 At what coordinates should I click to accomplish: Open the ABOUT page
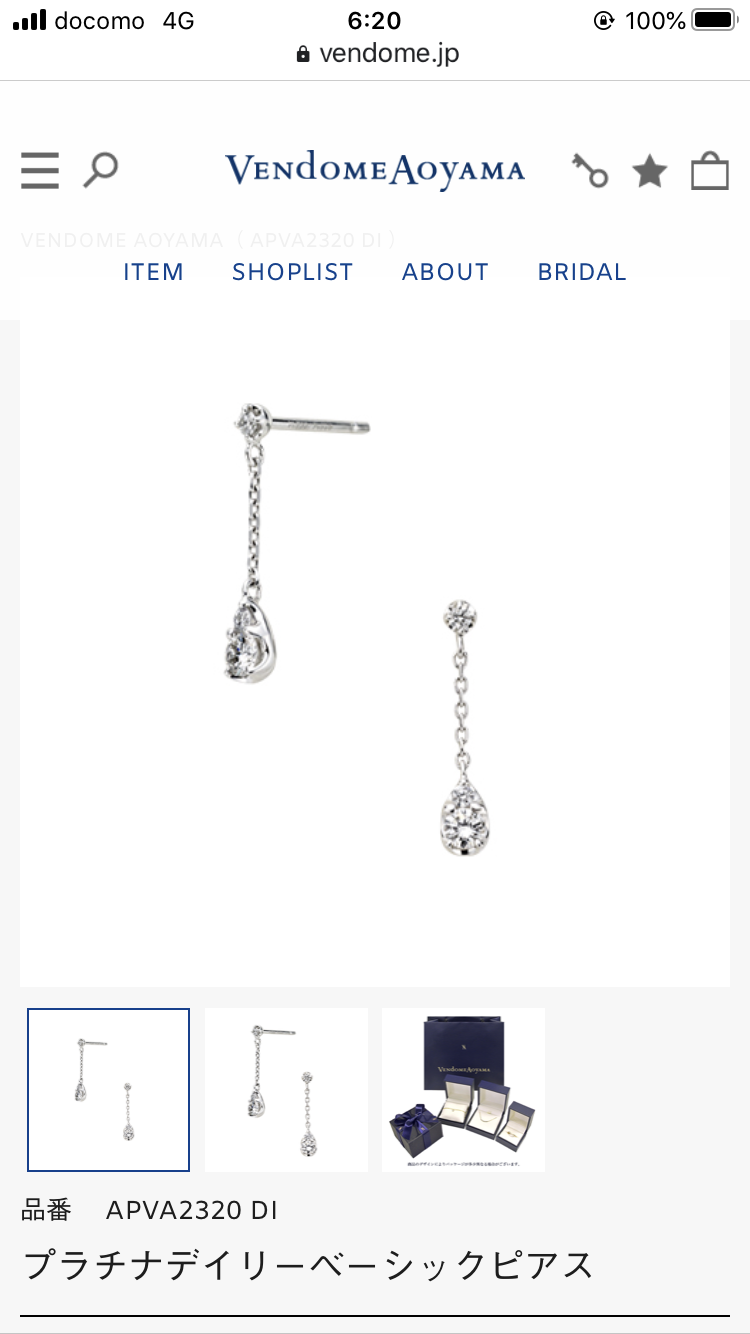(445, 272)
